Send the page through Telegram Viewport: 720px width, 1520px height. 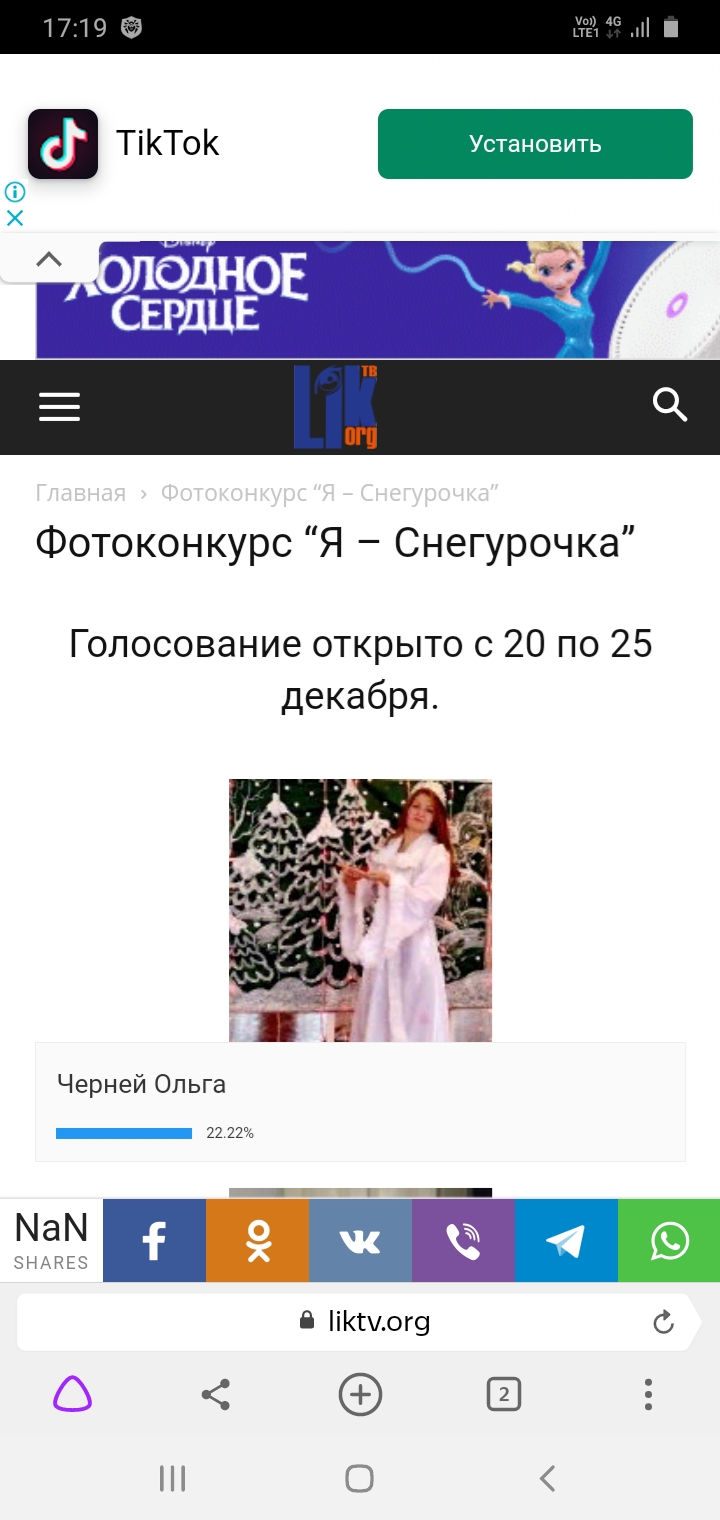(566, 1241)
